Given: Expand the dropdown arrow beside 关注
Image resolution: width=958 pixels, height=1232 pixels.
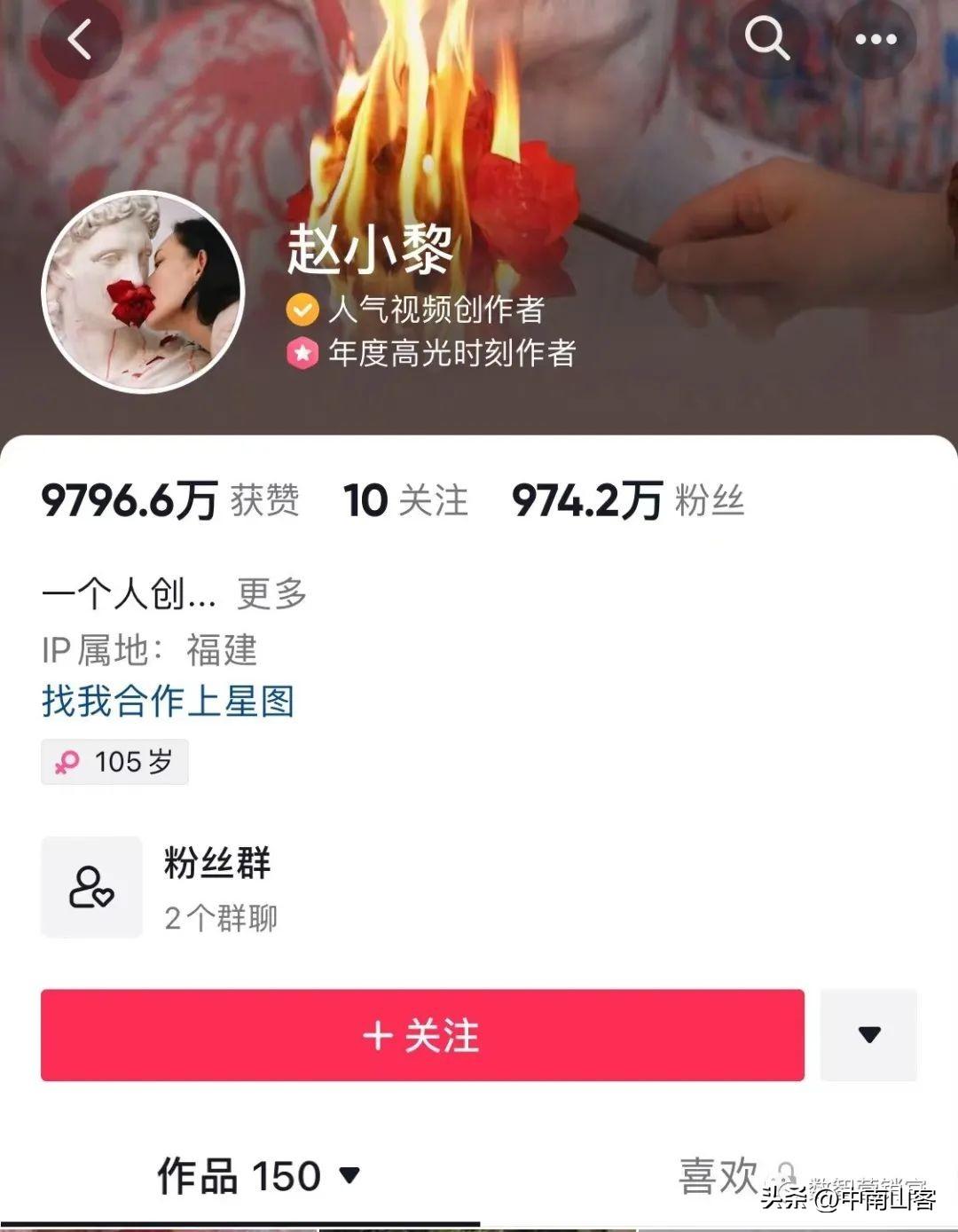Looking at the screenshot, I should tap(868, 1035).
